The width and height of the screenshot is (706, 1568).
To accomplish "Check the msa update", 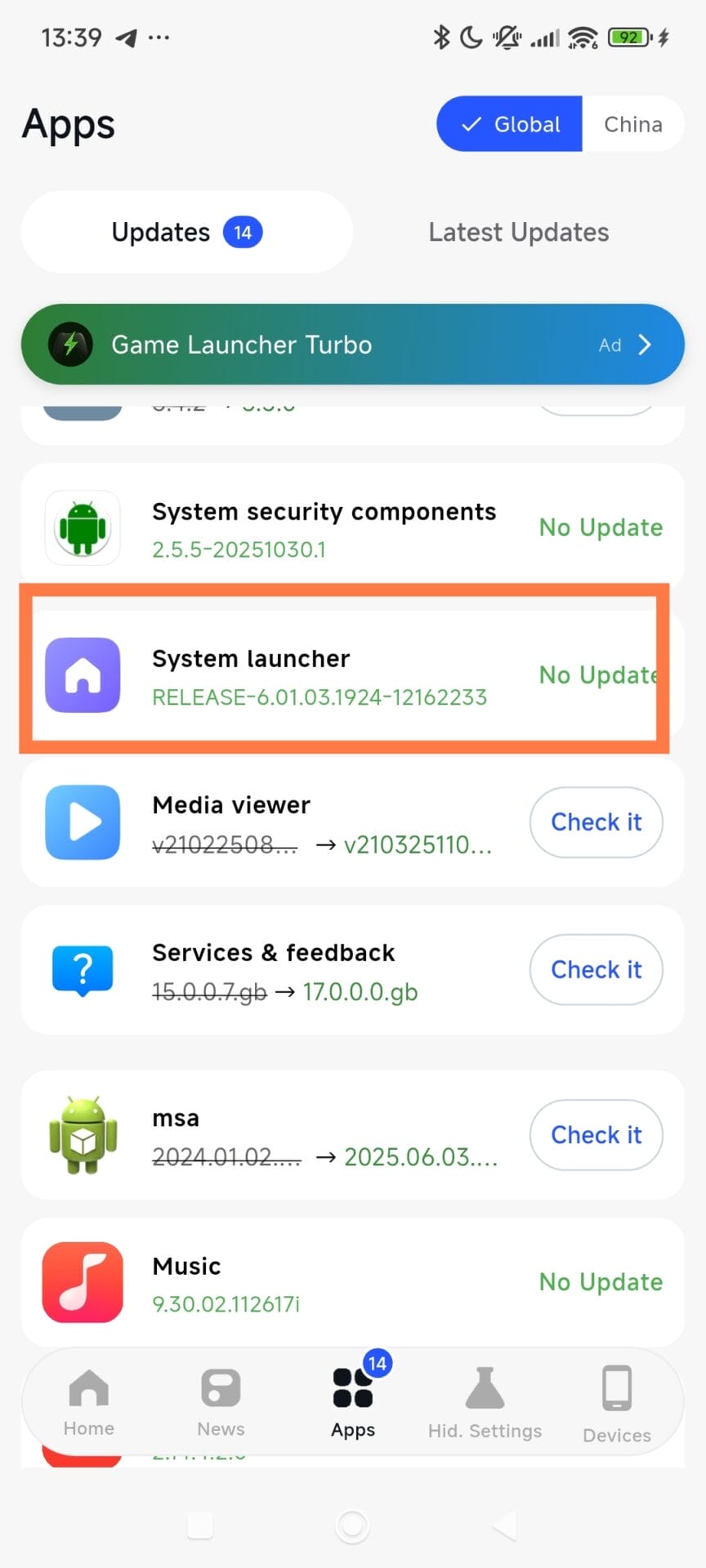I will [596, 1135].
